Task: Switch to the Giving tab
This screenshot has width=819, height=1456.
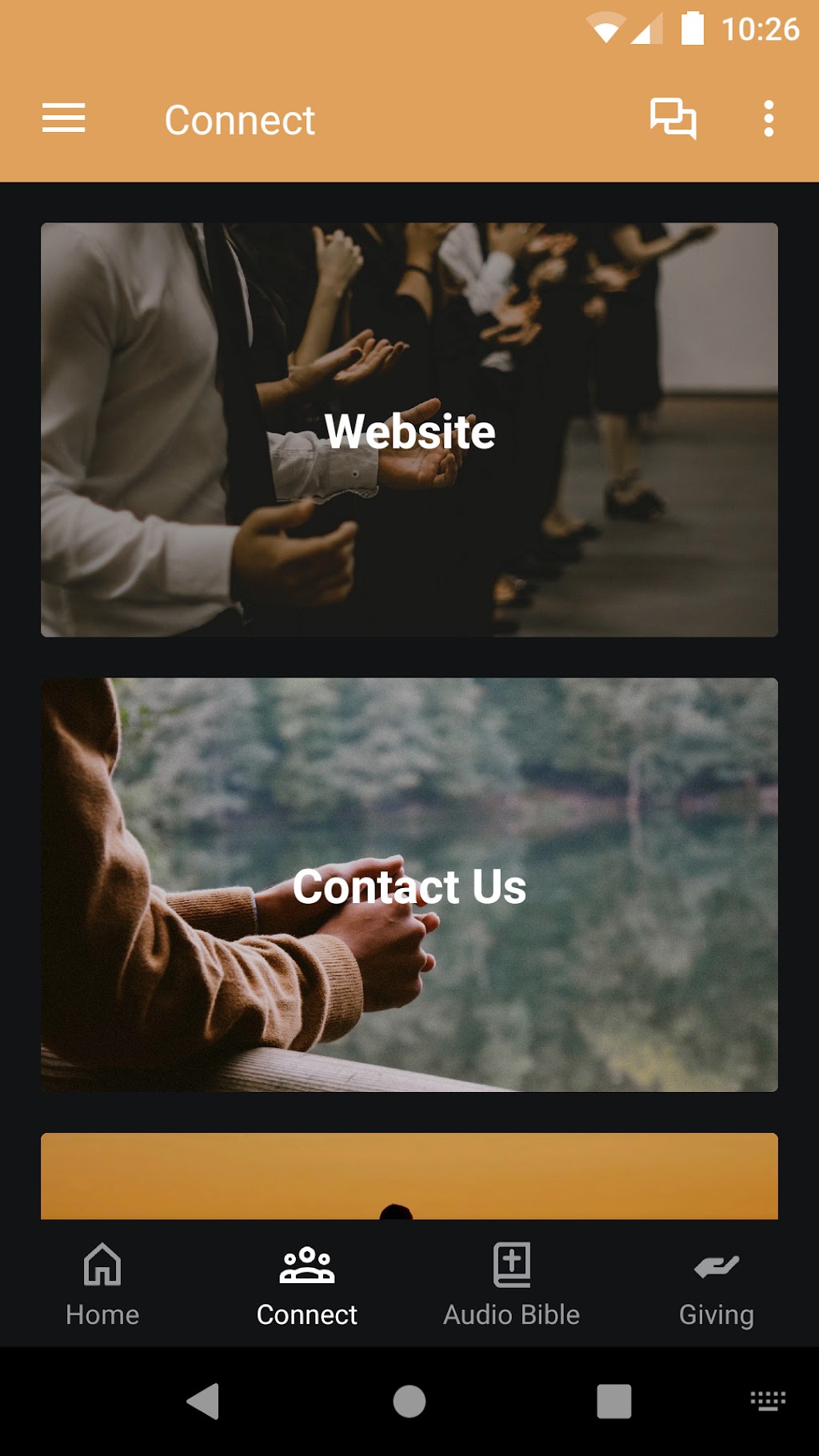Action: coord(717,1284)
